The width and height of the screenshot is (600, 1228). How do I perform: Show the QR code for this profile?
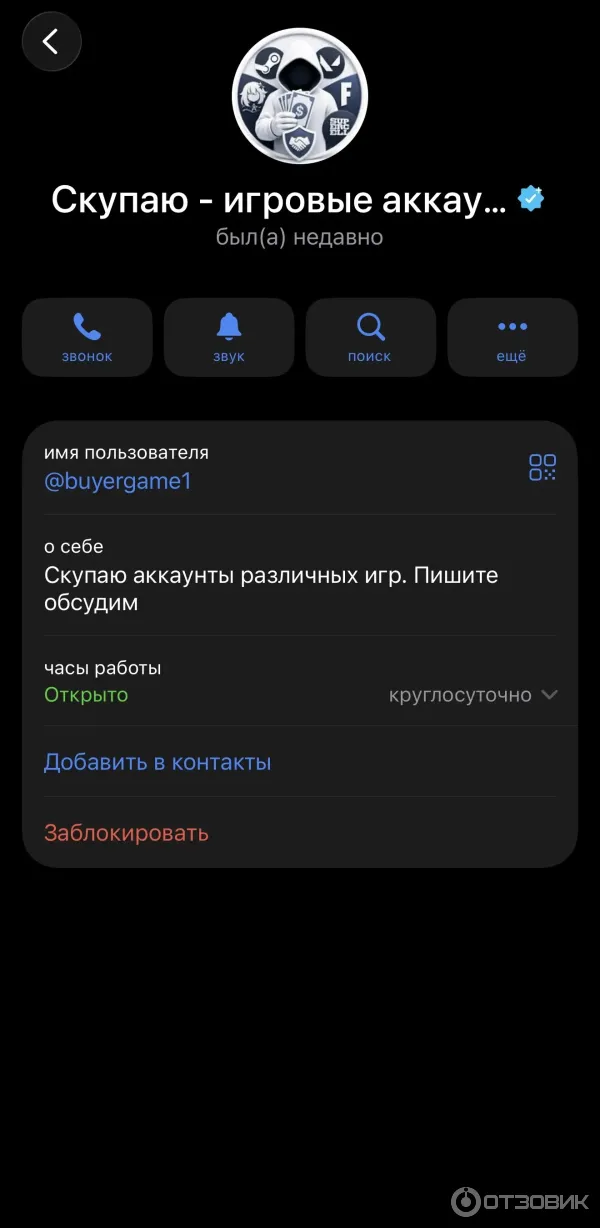click(542, 467)
